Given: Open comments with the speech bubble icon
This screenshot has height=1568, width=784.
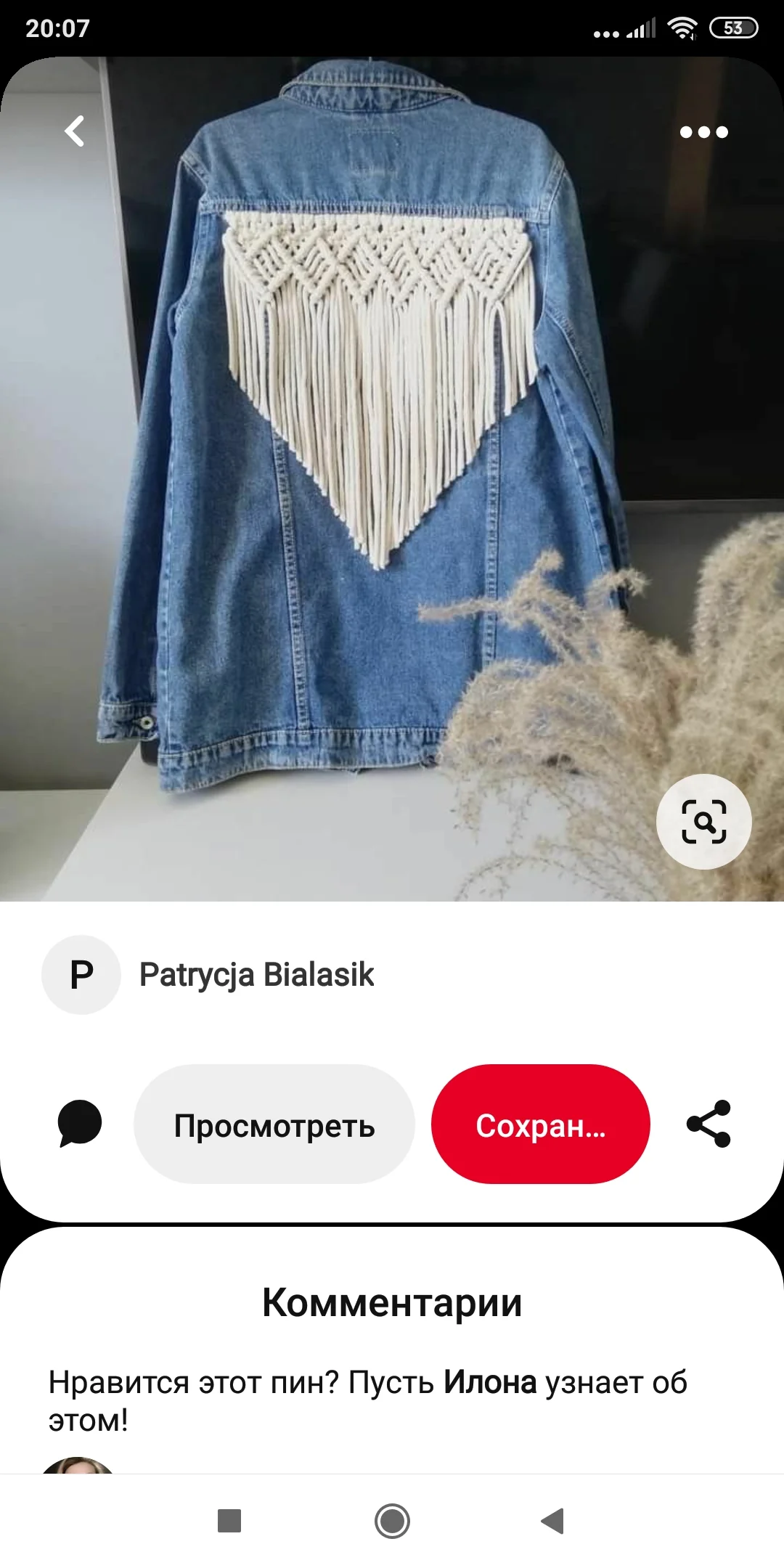Looking at the screenshot, I should 80,1123.
